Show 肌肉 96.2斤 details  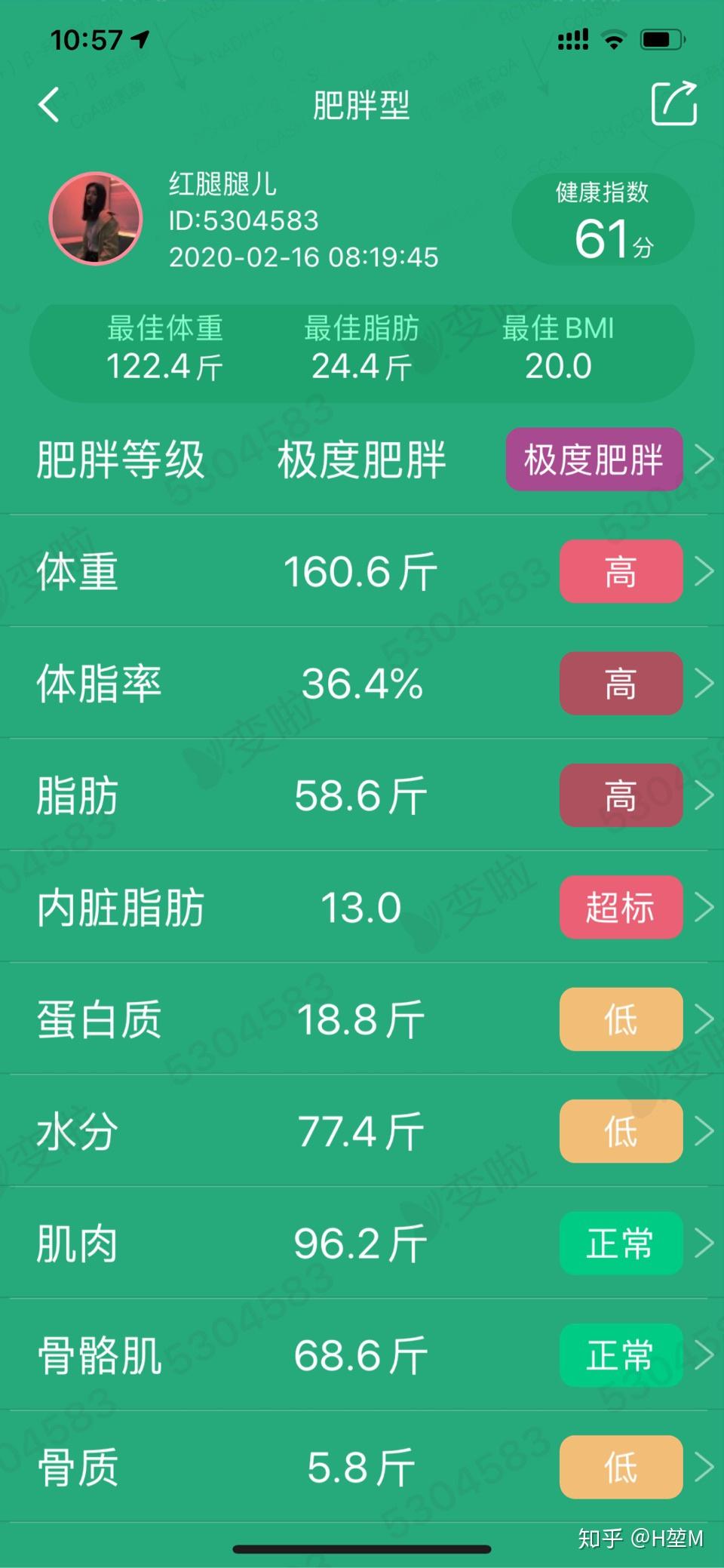tap(362, 1243)
